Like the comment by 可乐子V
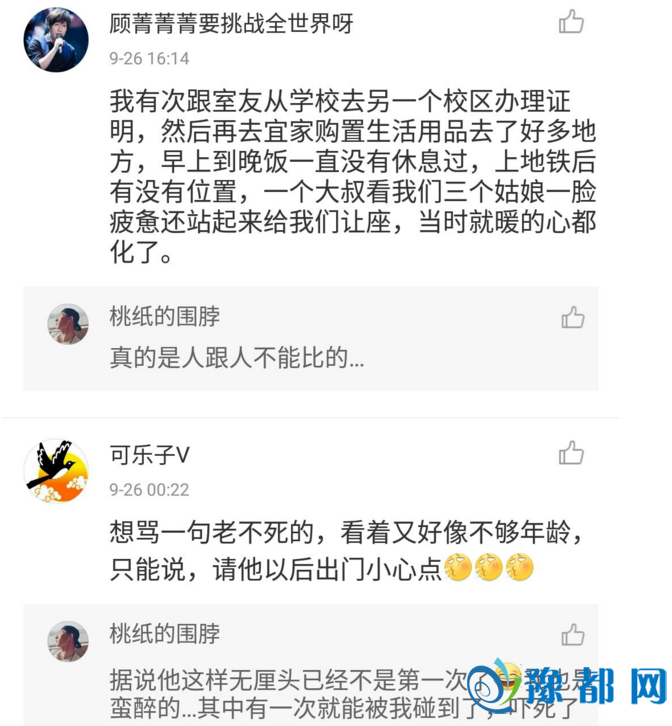Viewport: 672px width, 726px height. point(571,453)
